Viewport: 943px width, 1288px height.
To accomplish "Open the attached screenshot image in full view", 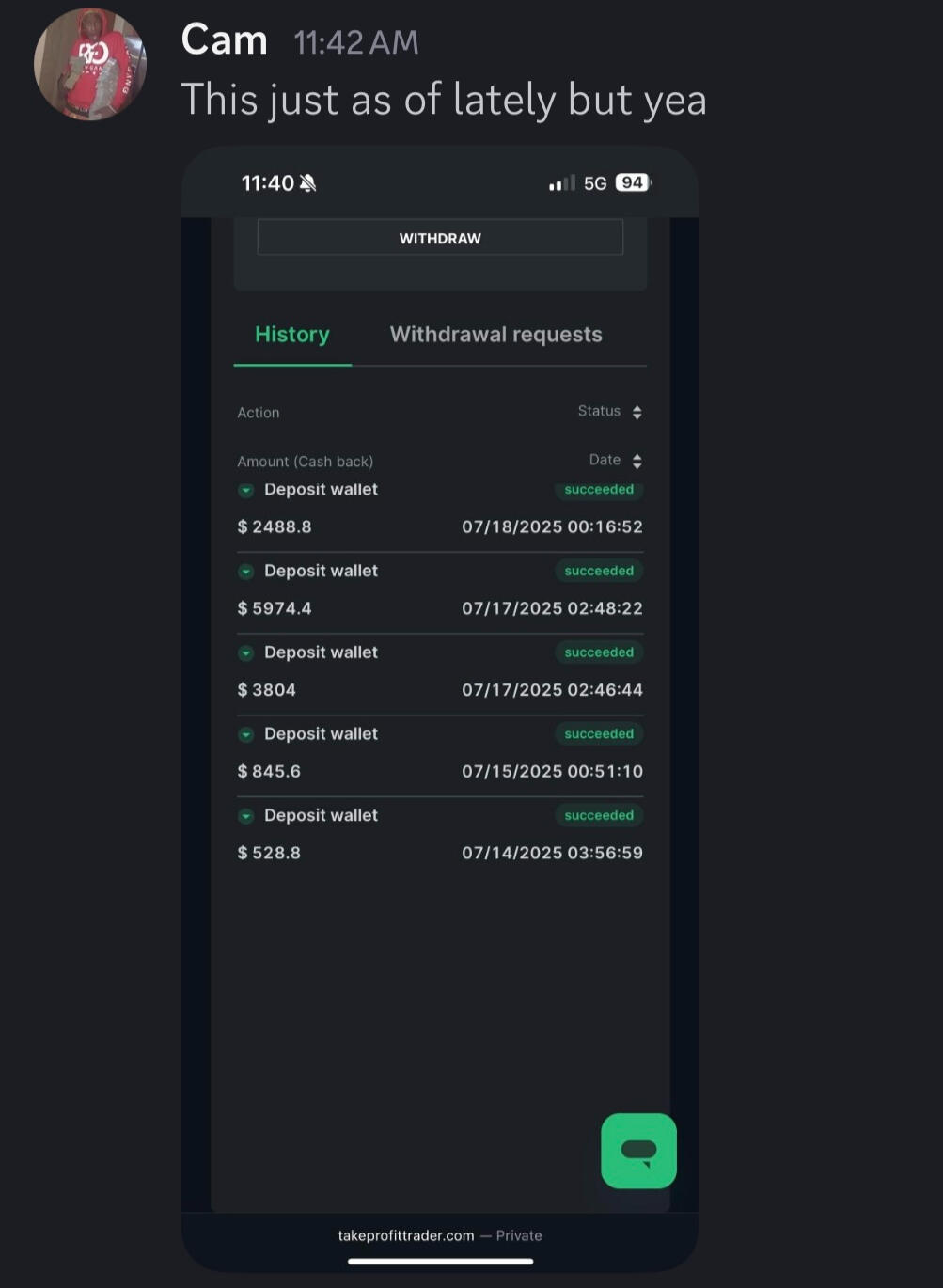I will point(439,705).
